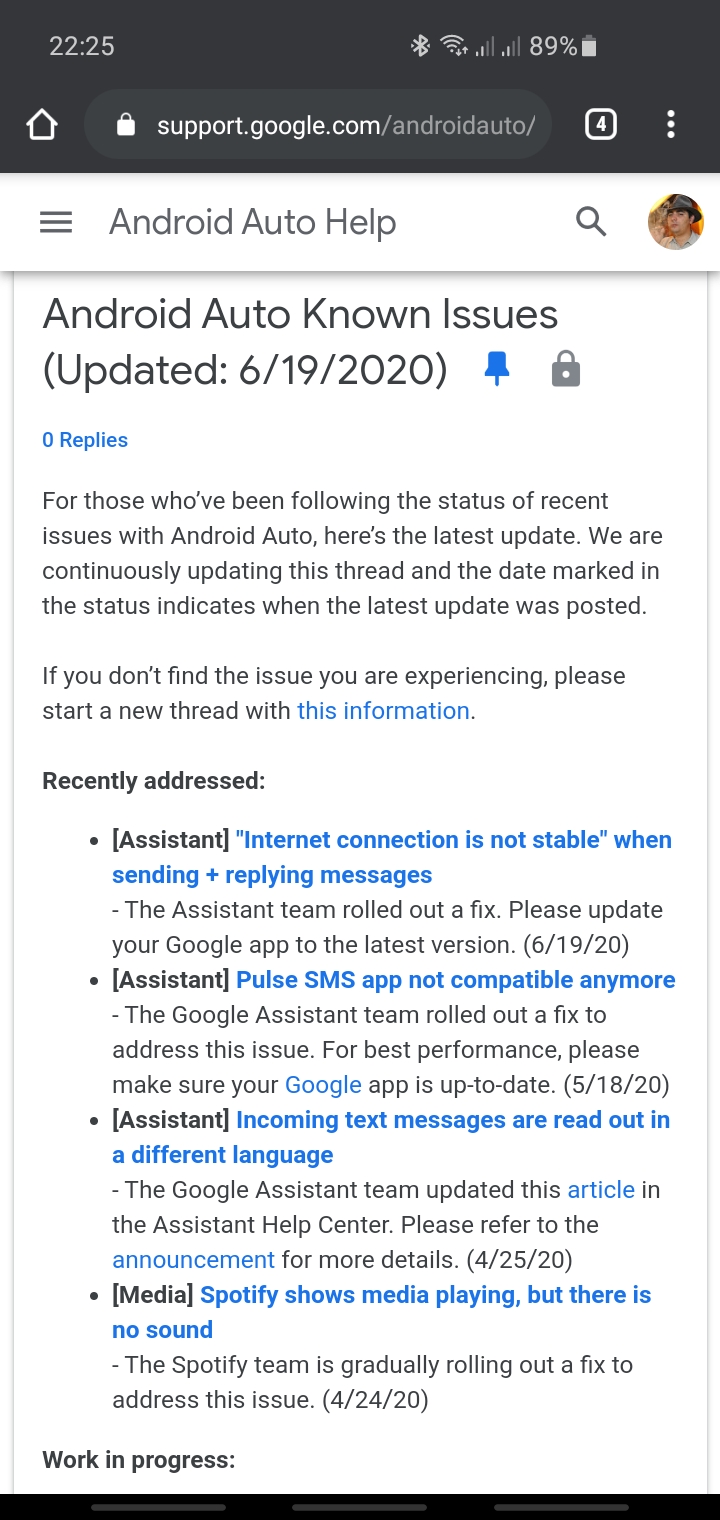Open the tab switcher showing 4 tabs
This screenshot has height=1520, width=720.
(600, 125)
